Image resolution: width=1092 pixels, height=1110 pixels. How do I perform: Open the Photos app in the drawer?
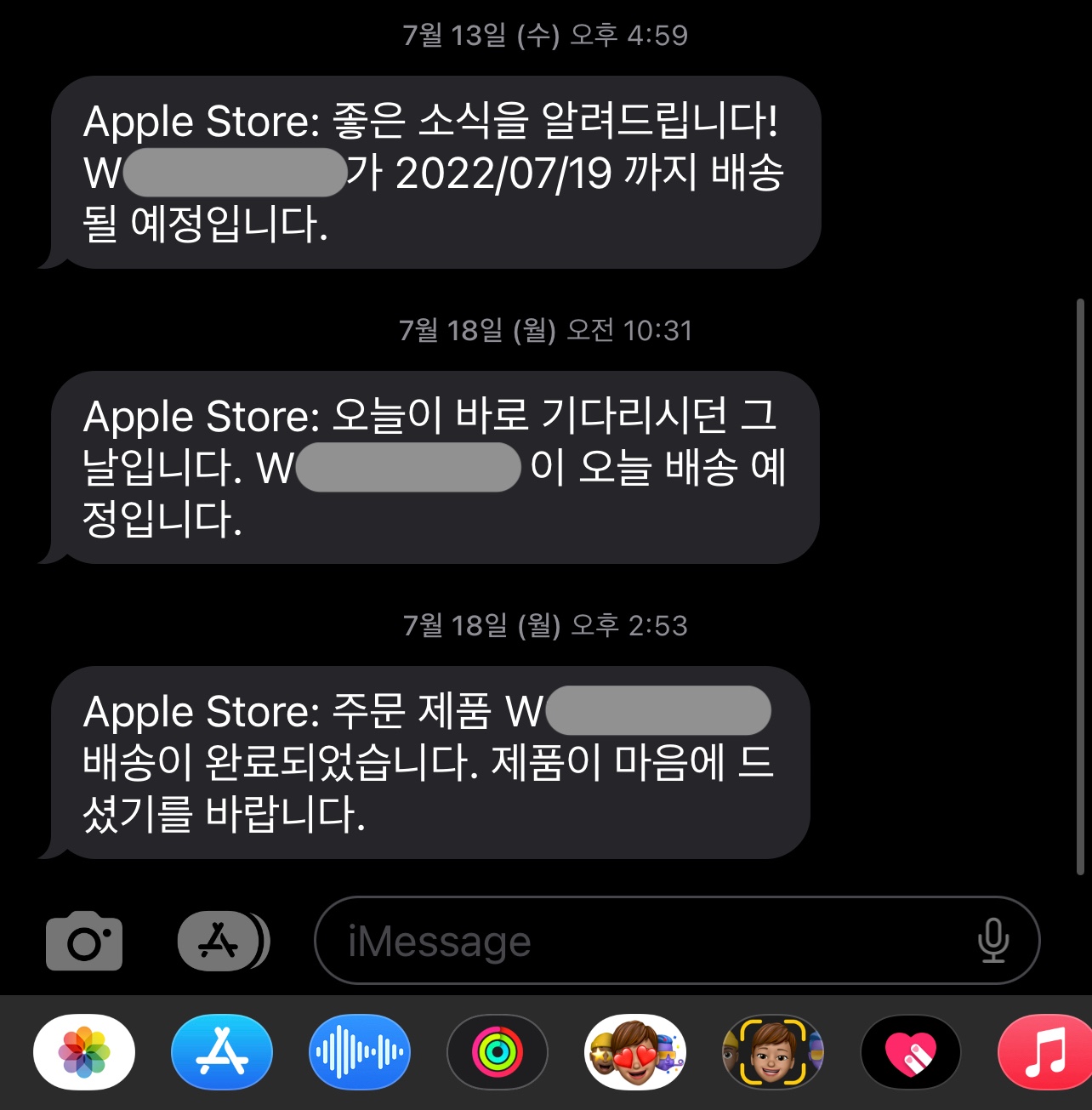84,1052
